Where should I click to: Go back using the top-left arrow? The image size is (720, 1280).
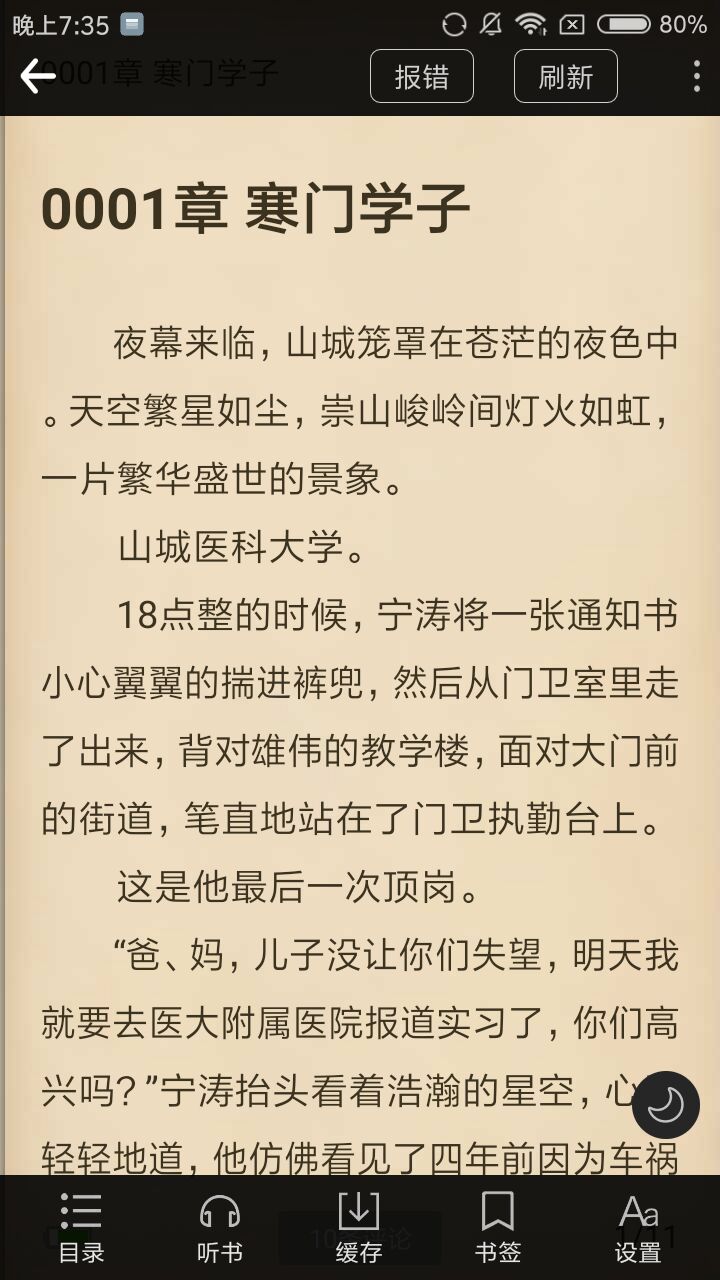(x=37, y=76)
